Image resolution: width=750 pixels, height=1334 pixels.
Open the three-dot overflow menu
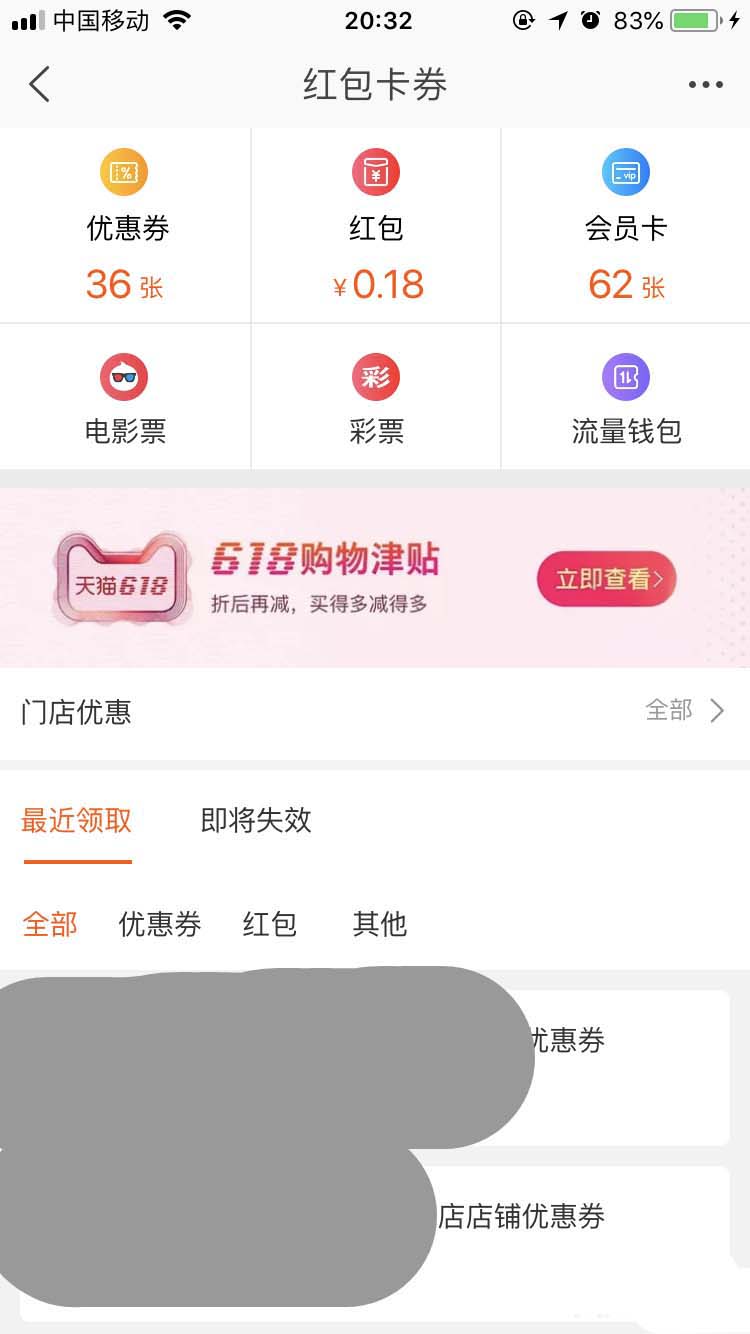705,85
